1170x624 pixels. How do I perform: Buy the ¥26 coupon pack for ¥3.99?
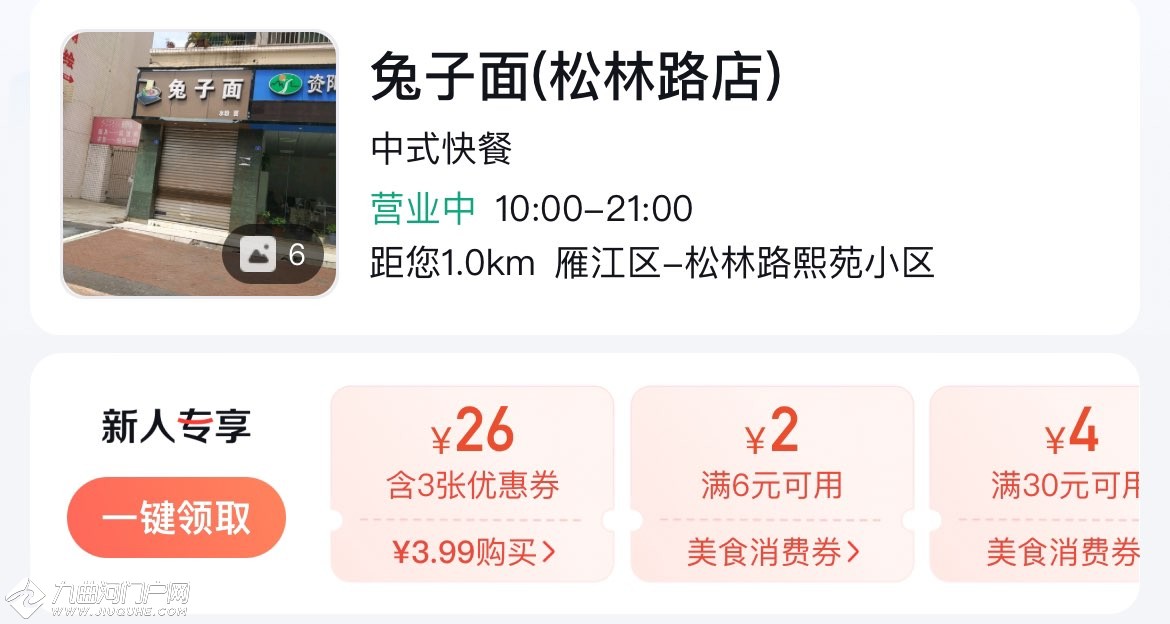coord(472,552)
